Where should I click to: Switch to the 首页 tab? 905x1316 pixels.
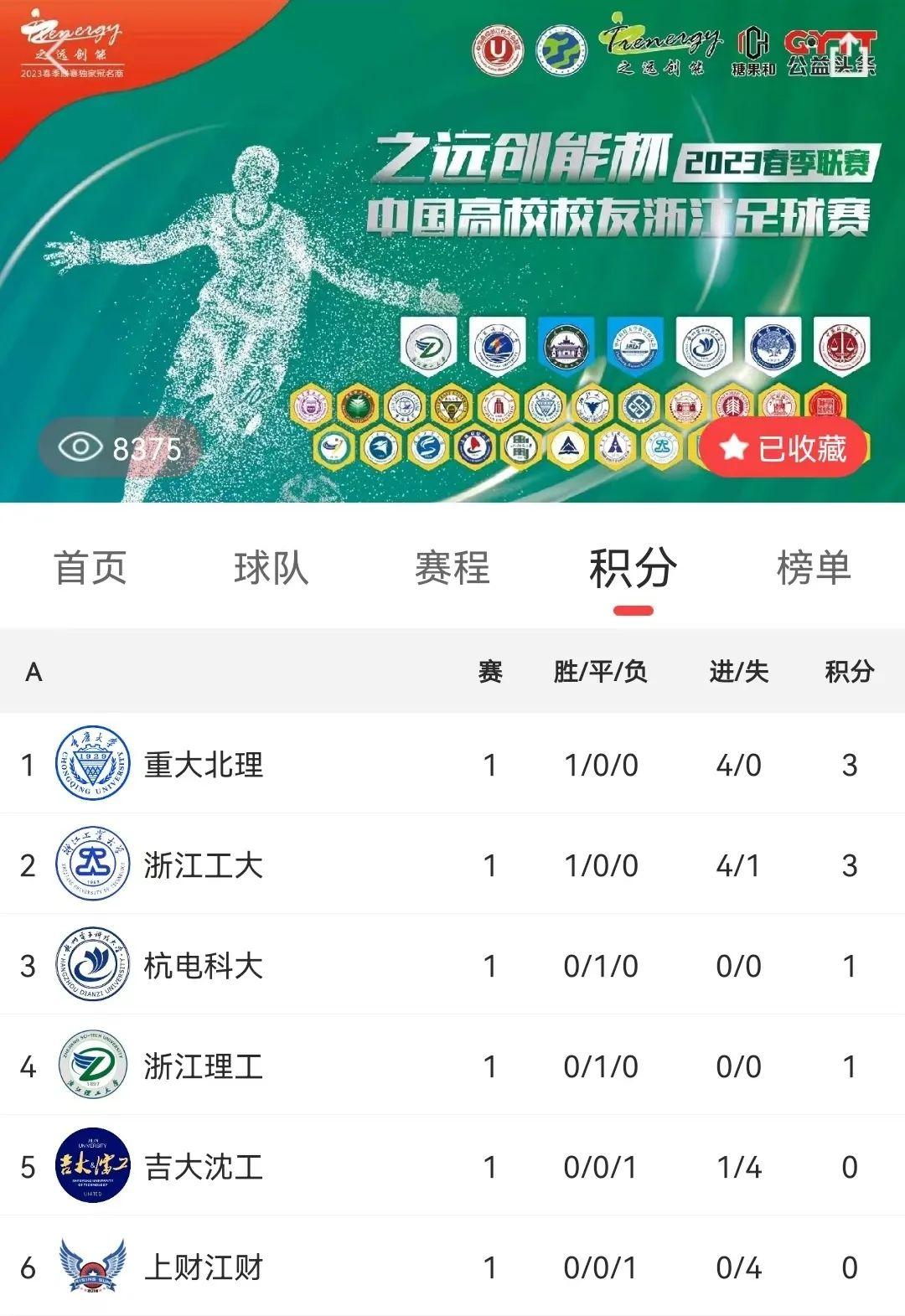[x=90, y=568]
